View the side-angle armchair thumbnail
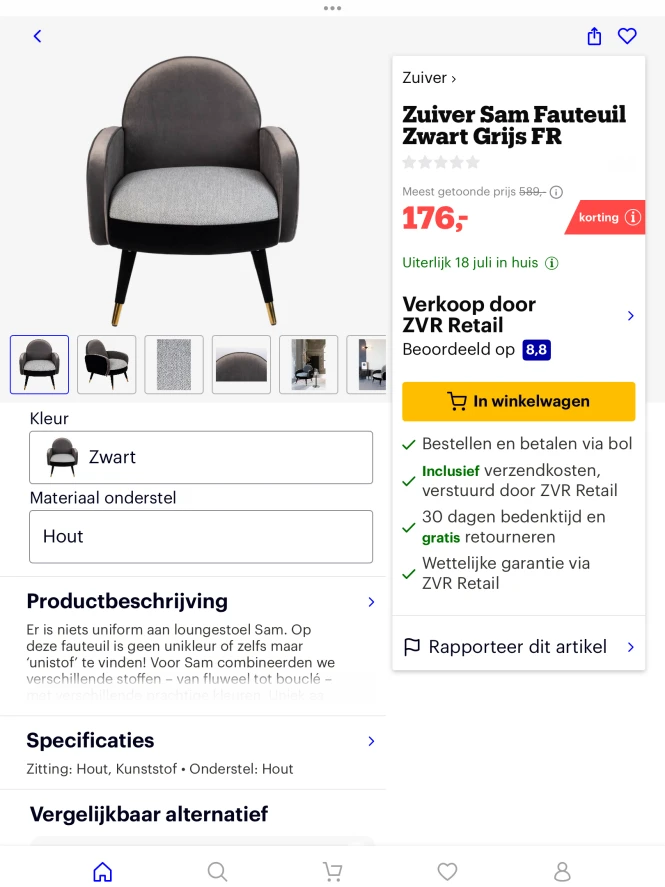The height and width of the screenshot is (887, 665). tap(107, 364)
